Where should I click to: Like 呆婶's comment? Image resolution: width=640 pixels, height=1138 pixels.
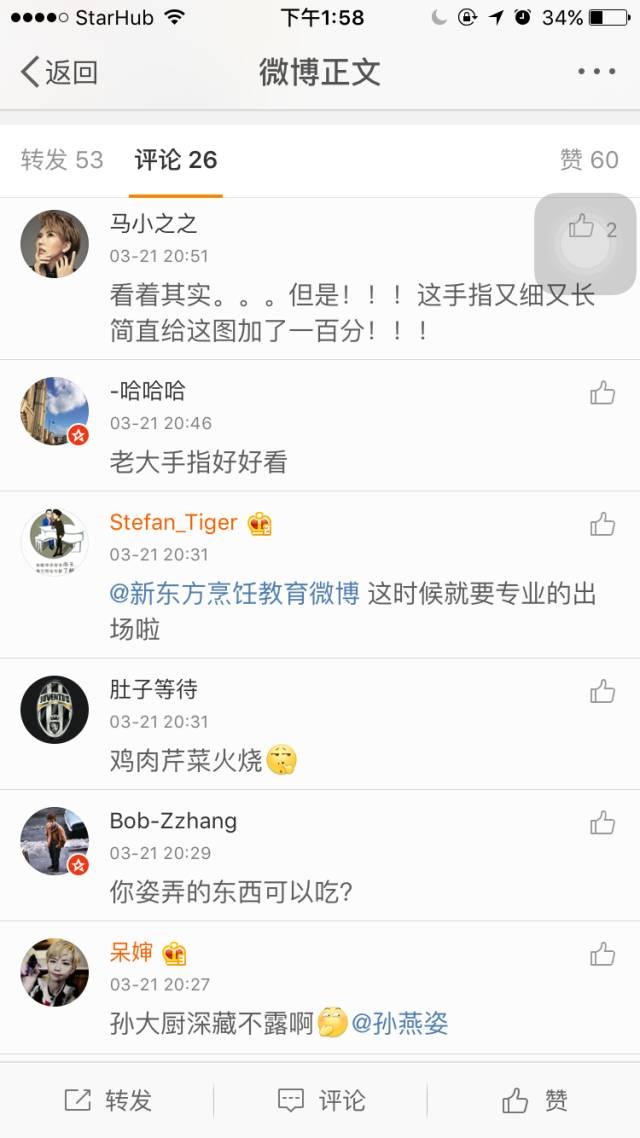pyautogui.click(x=602, y=954)
